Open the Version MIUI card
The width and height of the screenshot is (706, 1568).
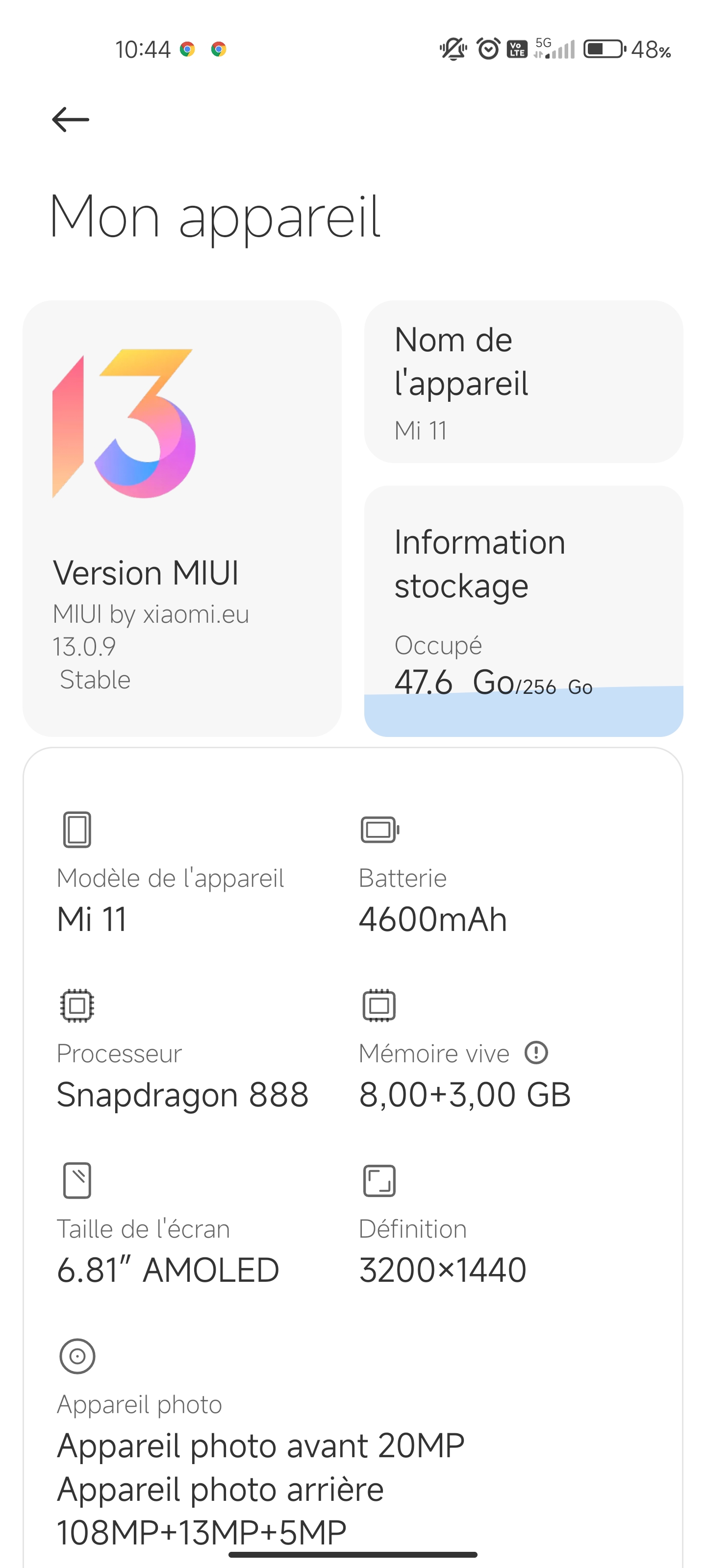pos(182,518)
